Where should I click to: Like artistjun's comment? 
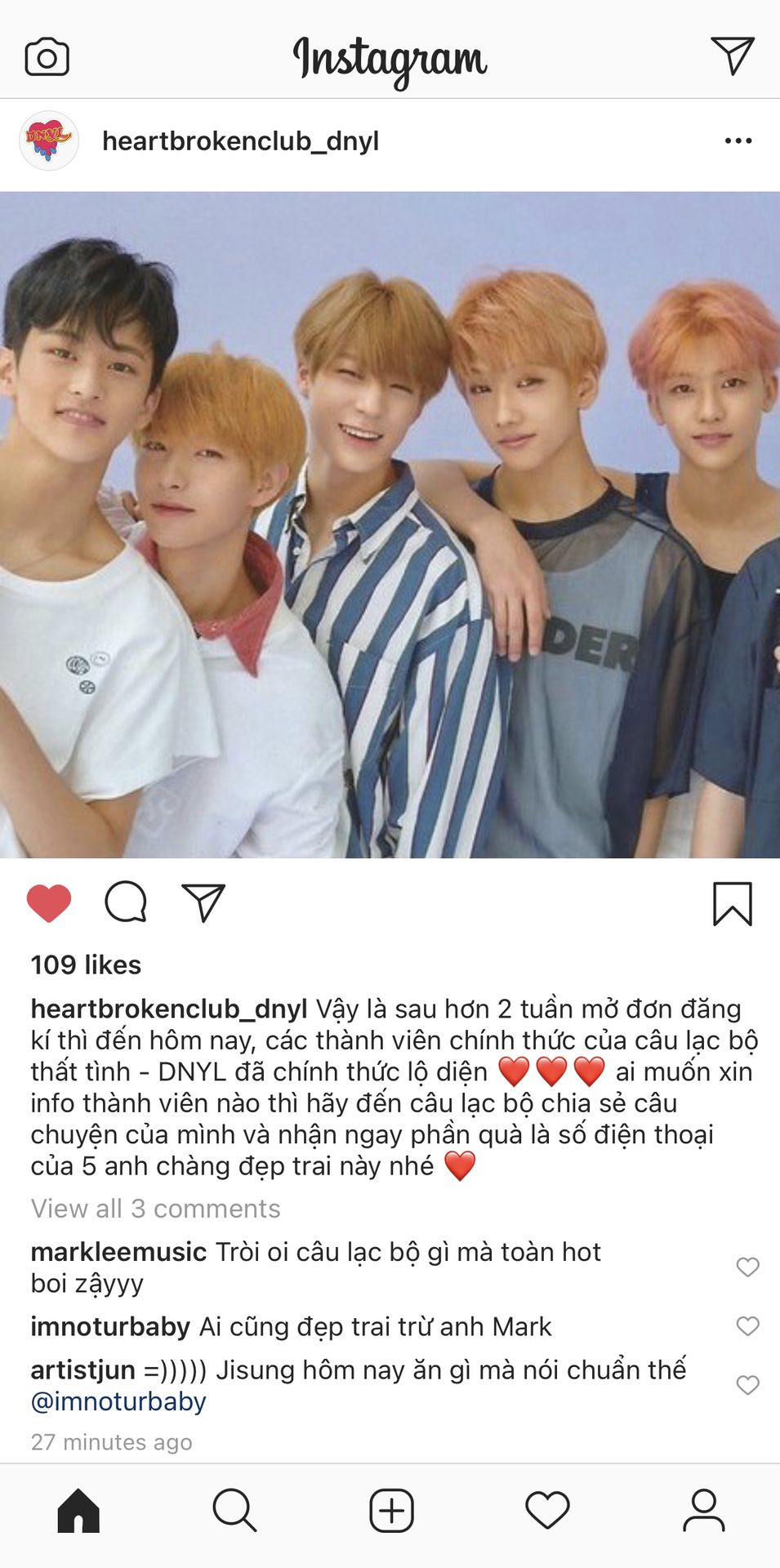click(x=747, y=1384)
